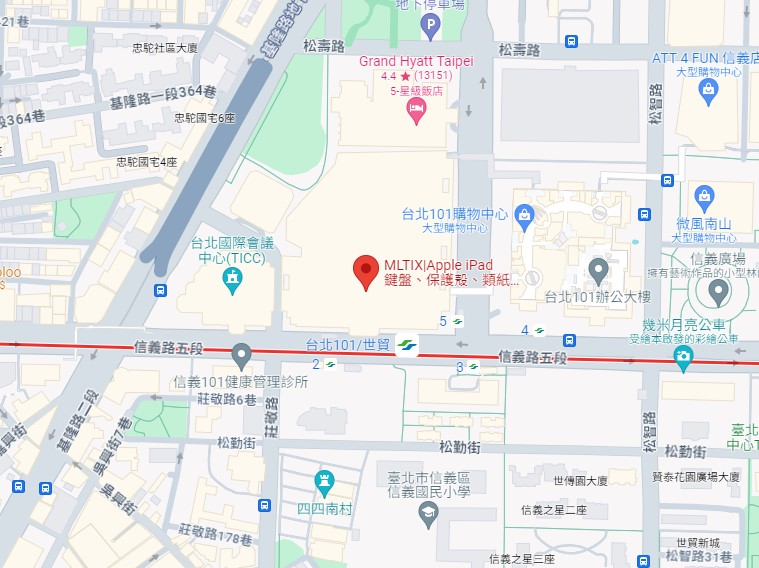Select the 幾米月亮公車 camera marker
This screenshot has height=568, width=759.
pyautogui.click(x=684, y=358)
